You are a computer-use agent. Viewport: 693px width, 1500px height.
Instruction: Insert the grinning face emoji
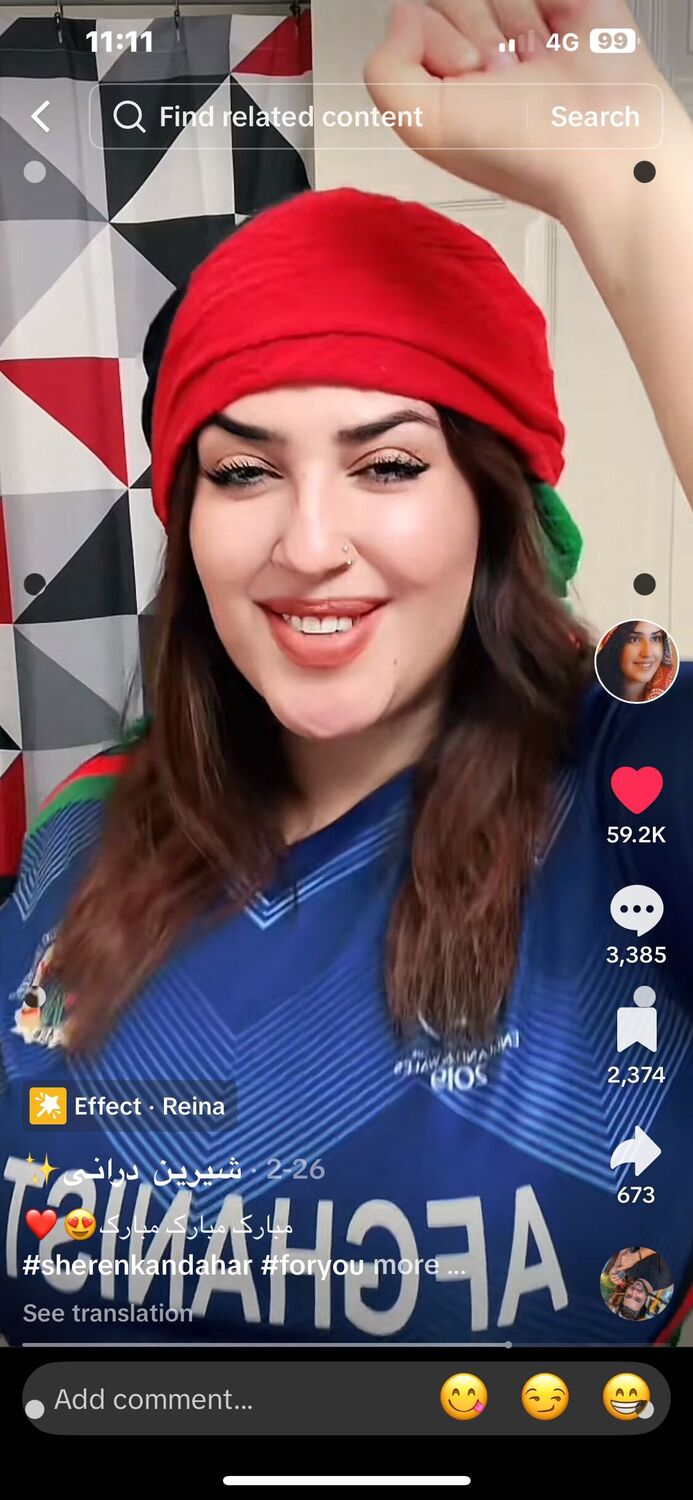(x=626, y=1397)
